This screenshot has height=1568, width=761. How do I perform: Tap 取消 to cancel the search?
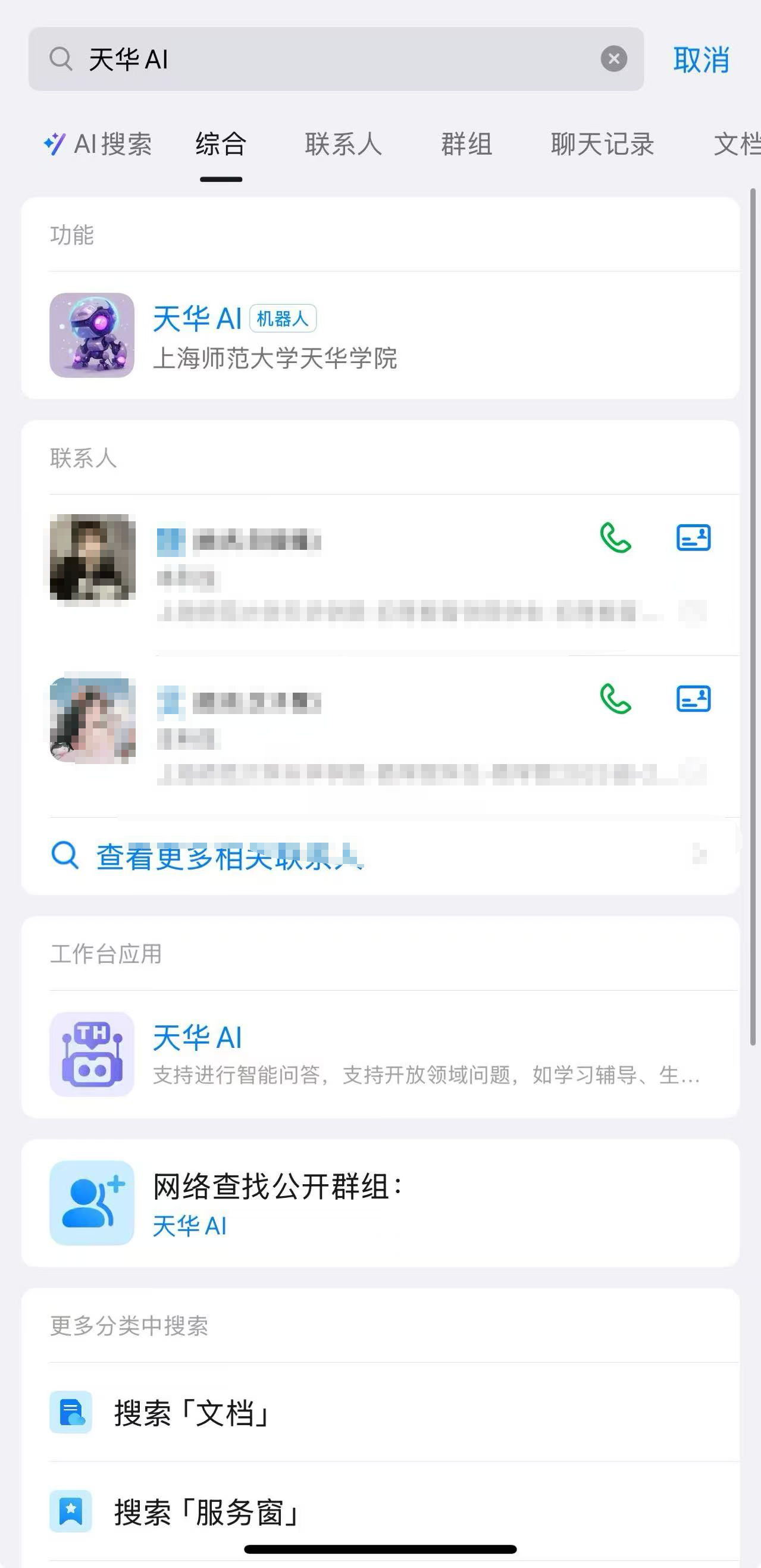pos(701,60)
